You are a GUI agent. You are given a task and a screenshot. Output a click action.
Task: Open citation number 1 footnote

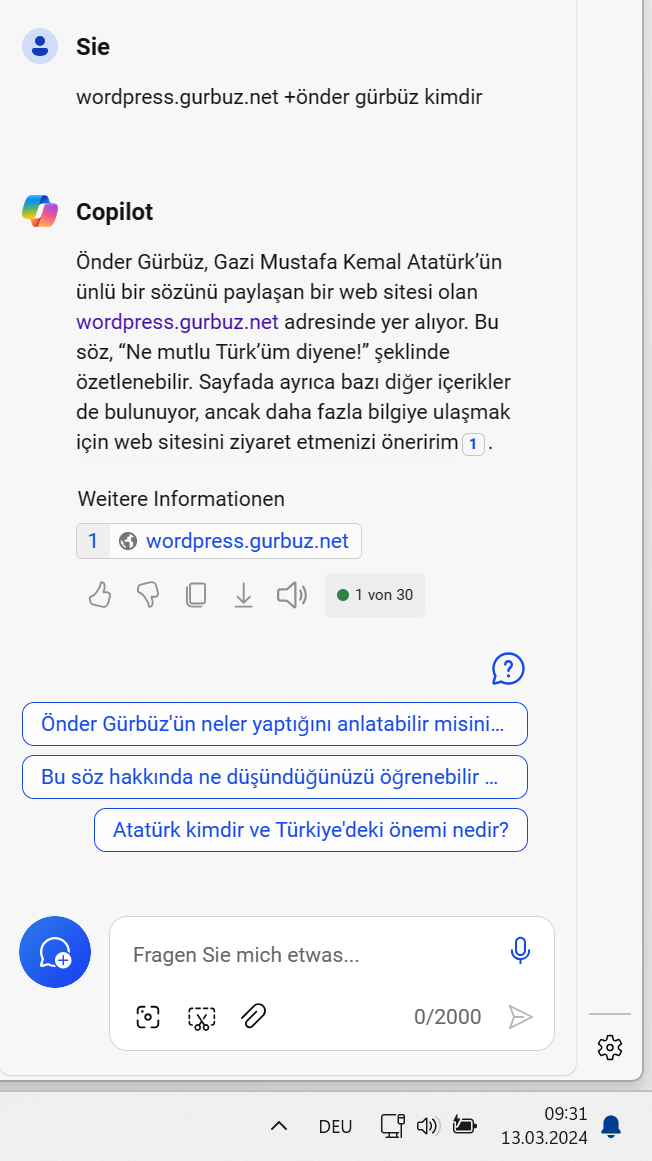tap(474, 444)
